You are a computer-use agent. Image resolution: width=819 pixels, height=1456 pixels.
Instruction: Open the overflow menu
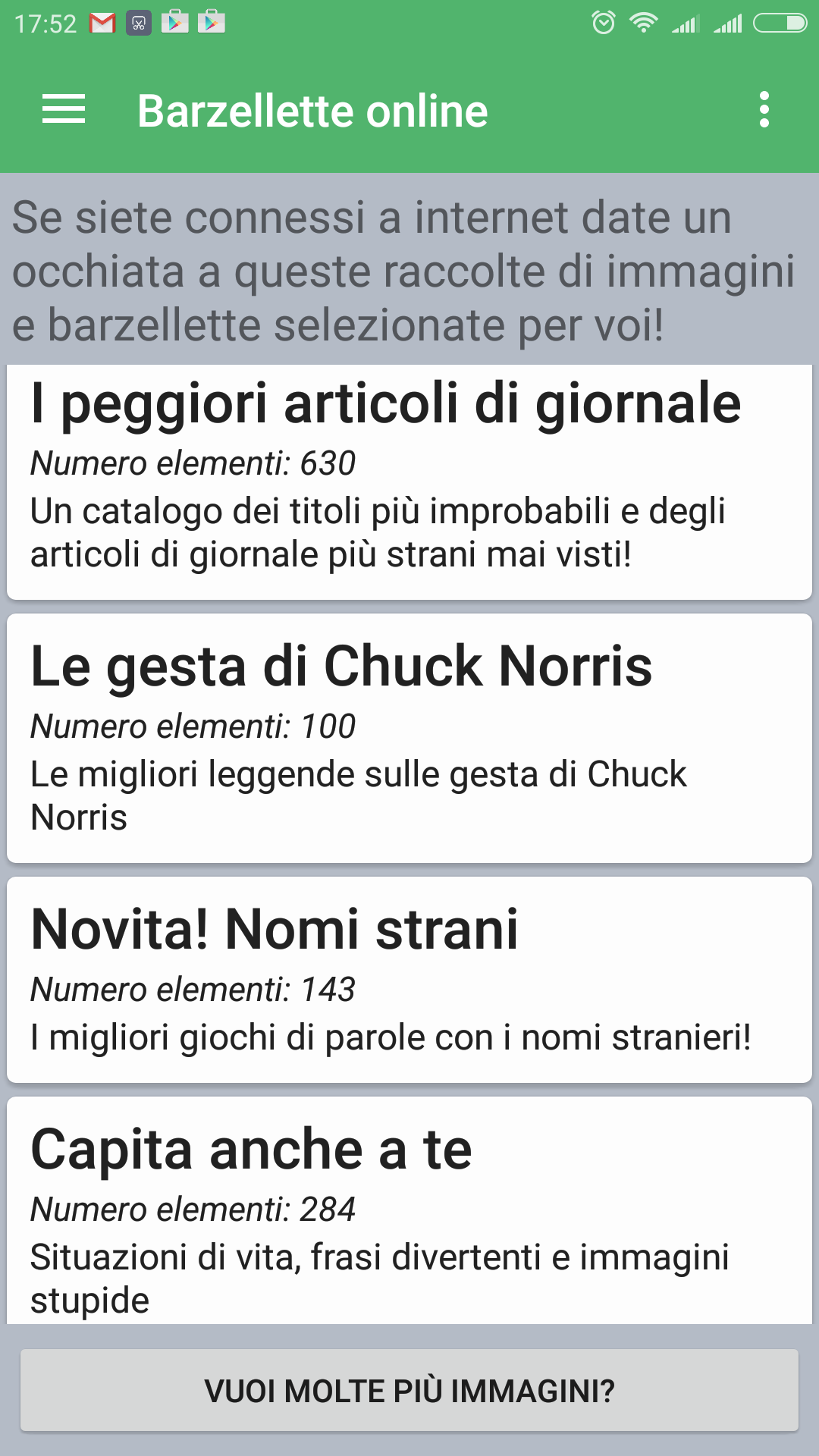point(764,110)
